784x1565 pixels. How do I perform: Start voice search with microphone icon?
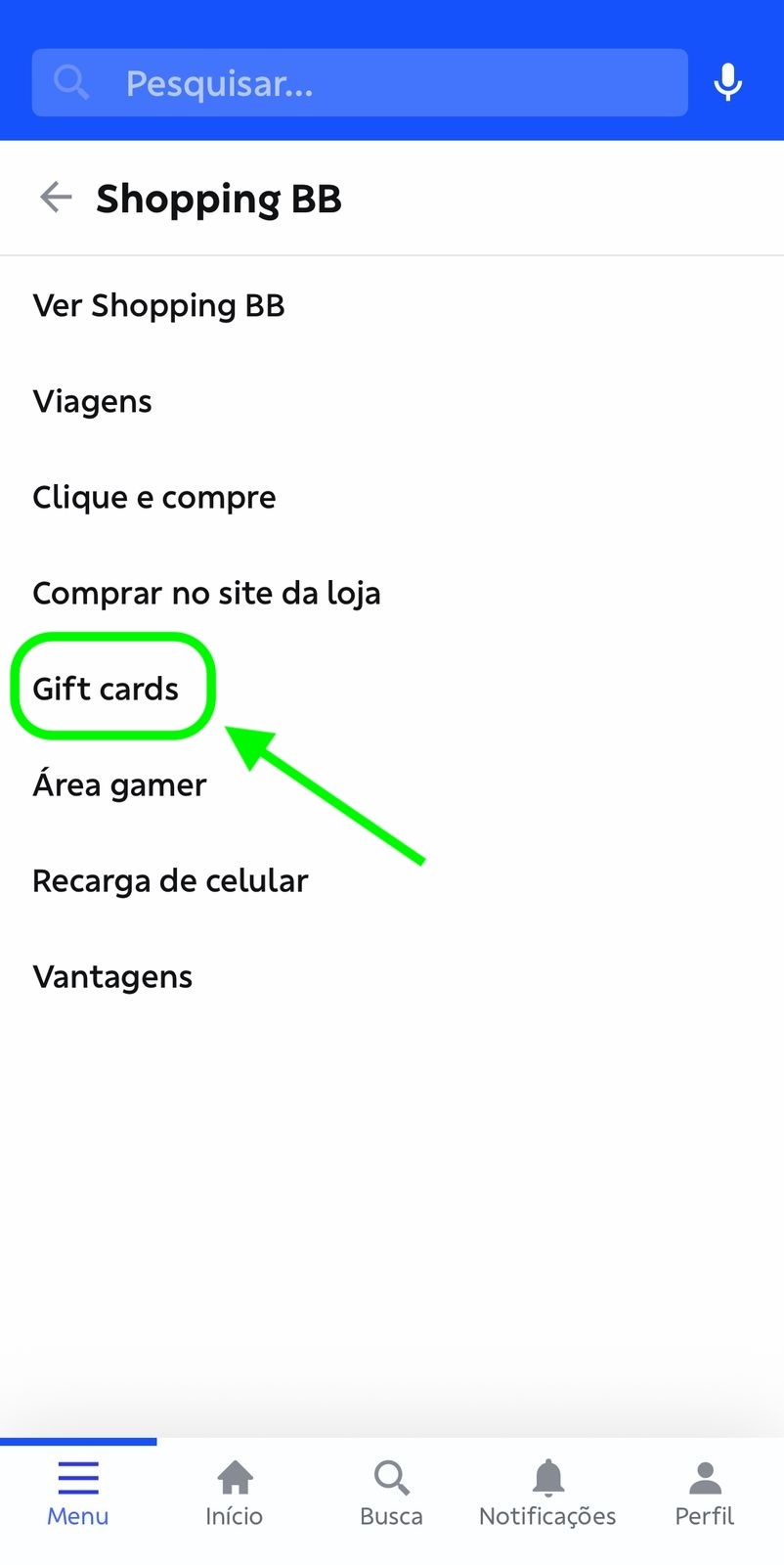[x=727, y=83]
